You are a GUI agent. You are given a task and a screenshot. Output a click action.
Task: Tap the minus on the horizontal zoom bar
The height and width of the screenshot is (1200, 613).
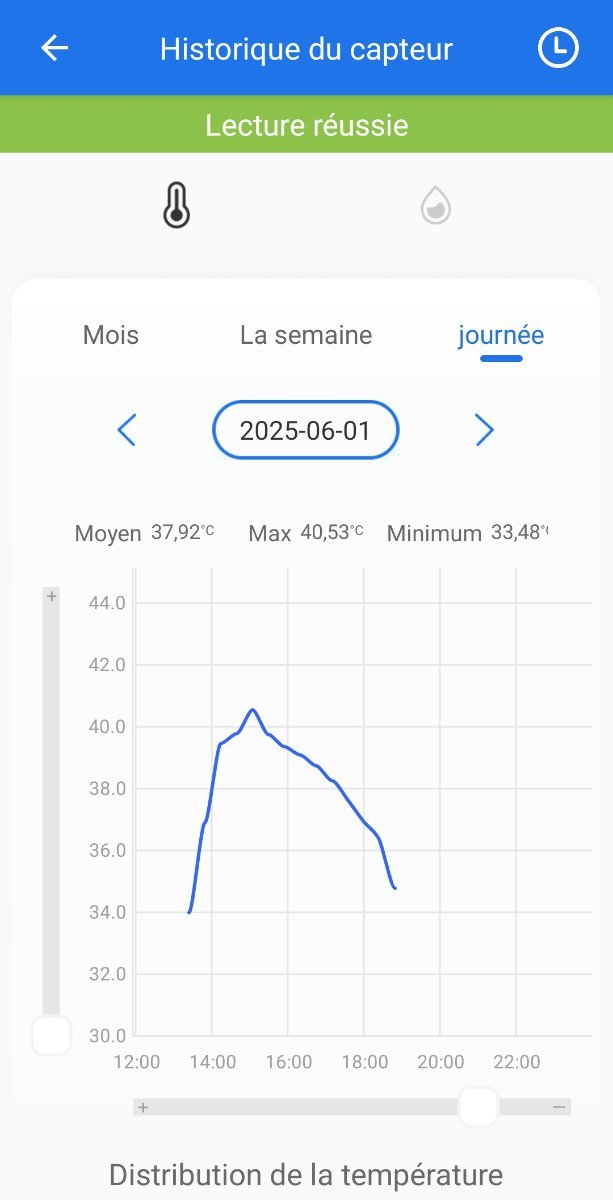click(x=560, y=1107)
